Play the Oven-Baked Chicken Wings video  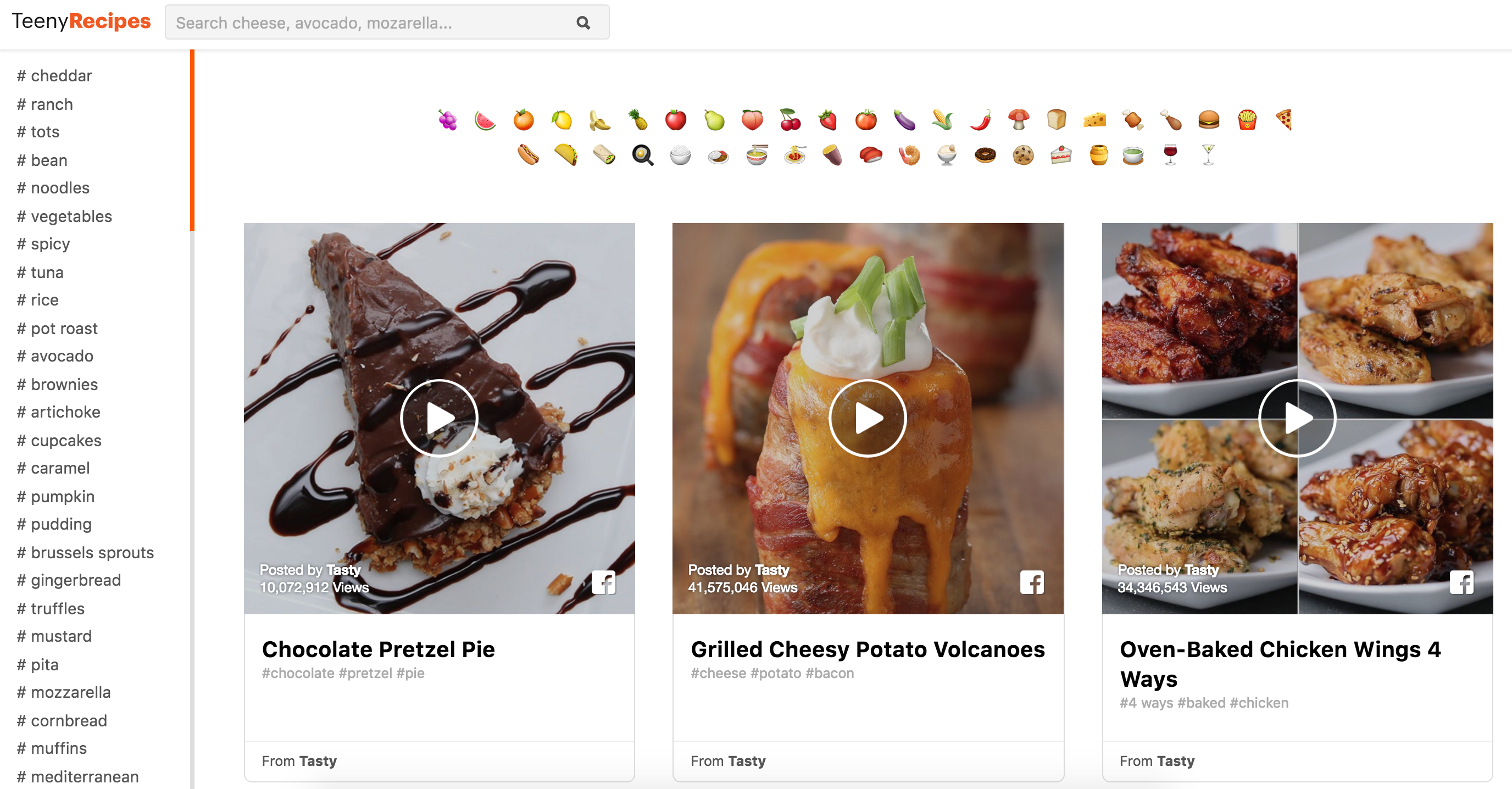click(x=1297, y=419)
